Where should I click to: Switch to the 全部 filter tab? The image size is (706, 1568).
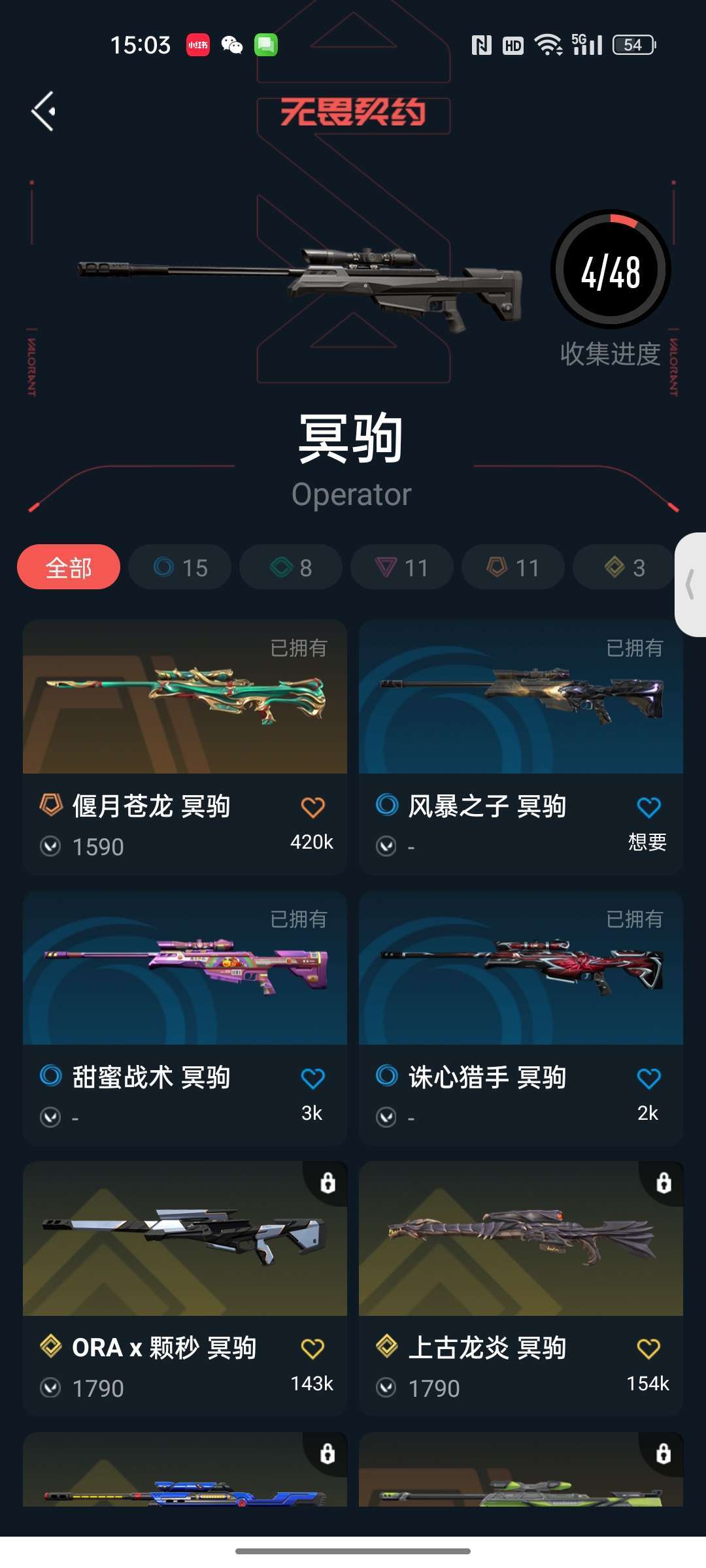68,567
